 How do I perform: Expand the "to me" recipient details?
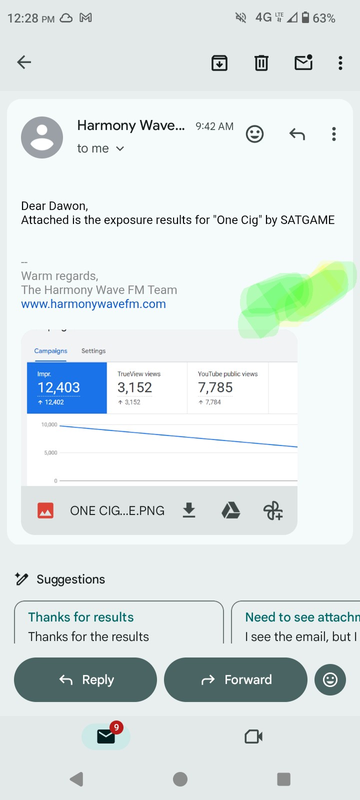[x=100, y=148]
